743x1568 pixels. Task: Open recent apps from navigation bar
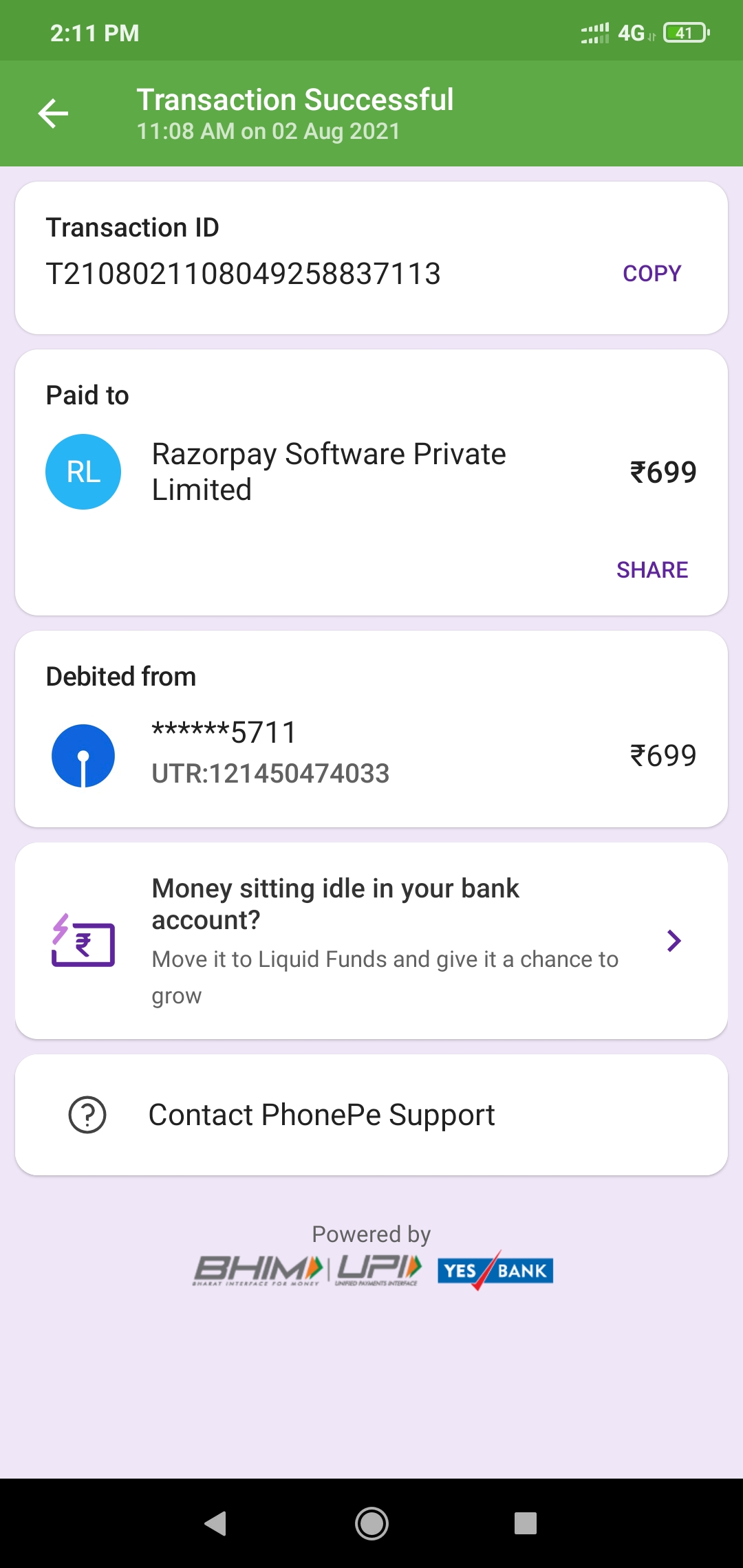coord(526,1523)
